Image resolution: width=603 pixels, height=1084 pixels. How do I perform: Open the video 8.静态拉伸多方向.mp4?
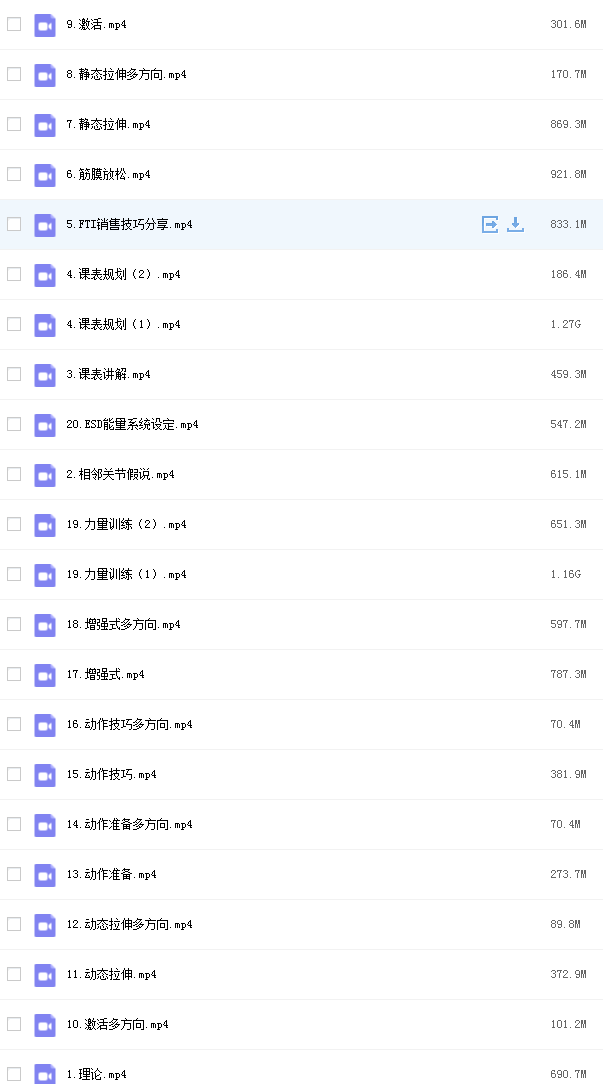click(x=127, y=74)
